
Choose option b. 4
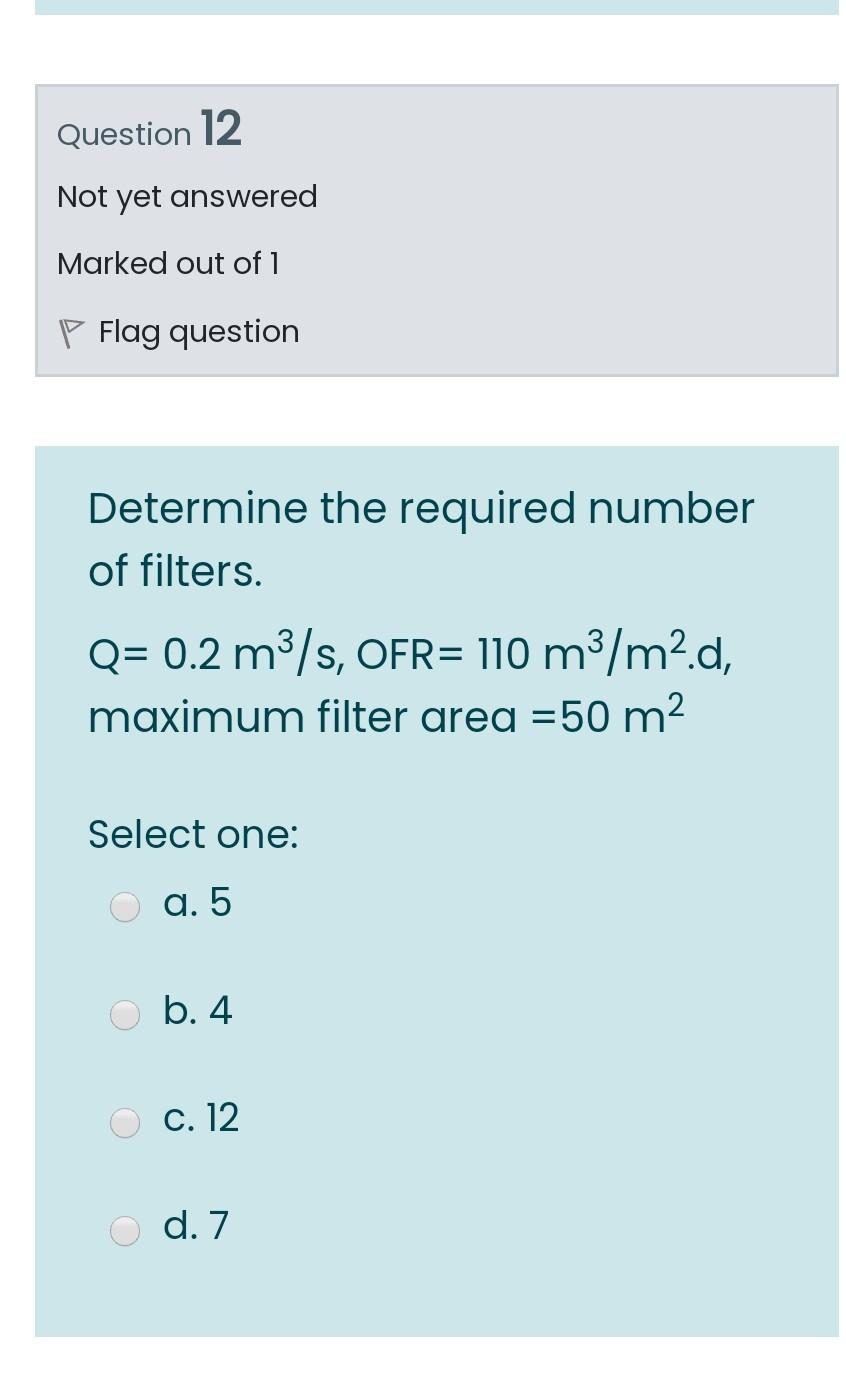pyautogui.click(x=125, y=1014)
